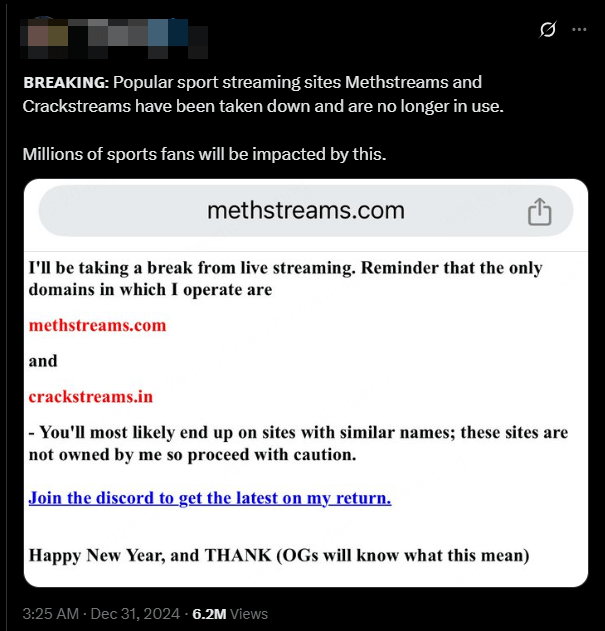
Task: Tap the Grok explain icon
Action: [547, 30]
